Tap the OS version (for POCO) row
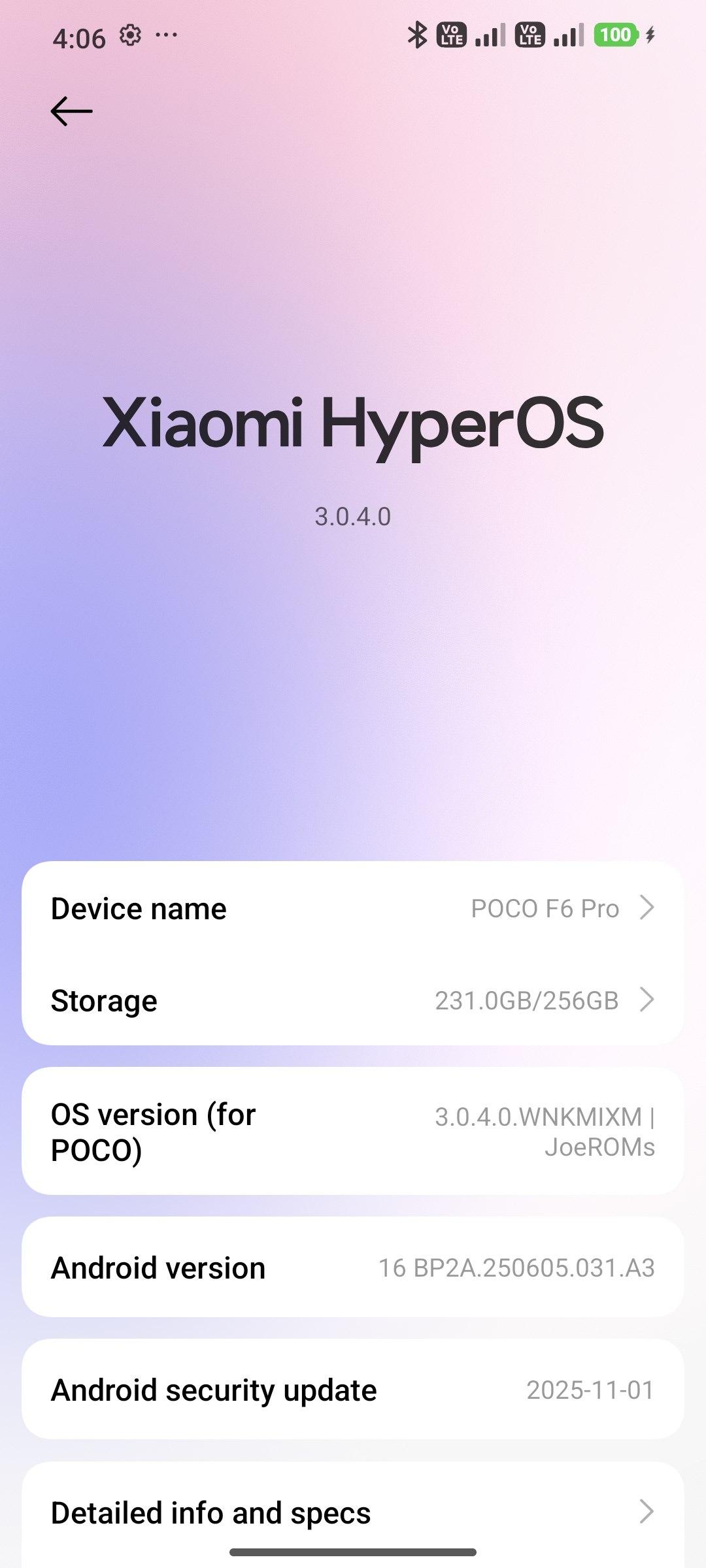The image size is (706, 1568). point(353,1132)
